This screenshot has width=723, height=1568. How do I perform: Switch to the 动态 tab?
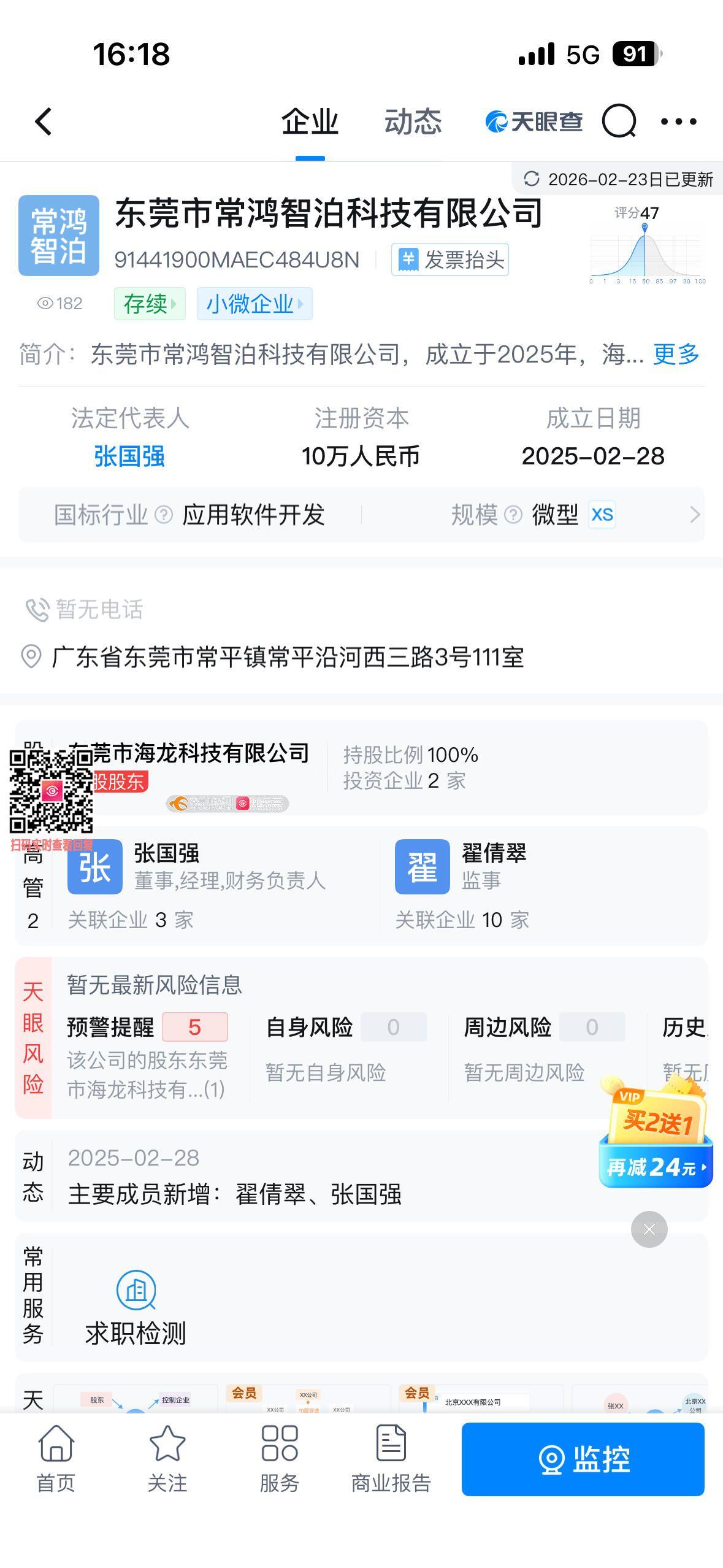[413, 121]
